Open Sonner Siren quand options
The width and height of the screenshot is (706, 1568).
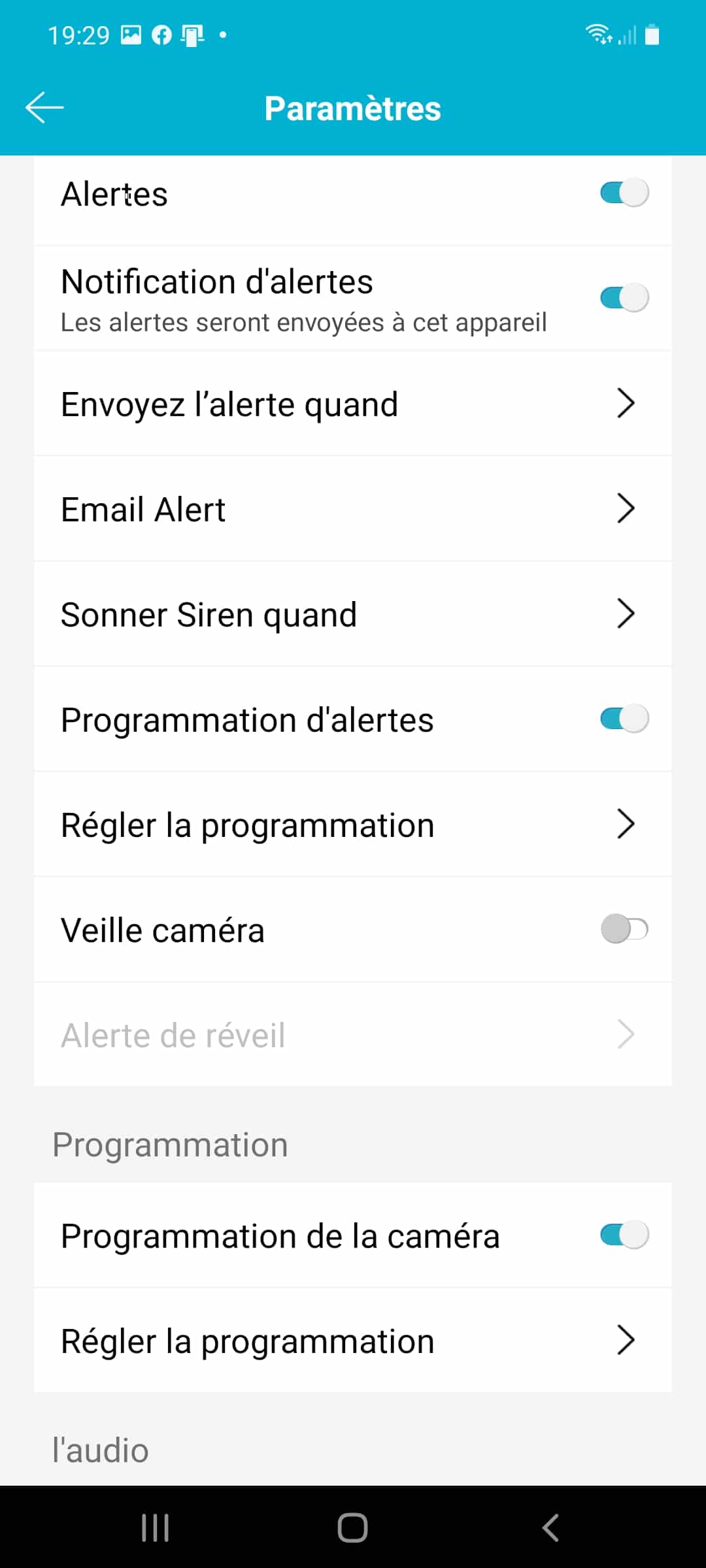point(353,614)
